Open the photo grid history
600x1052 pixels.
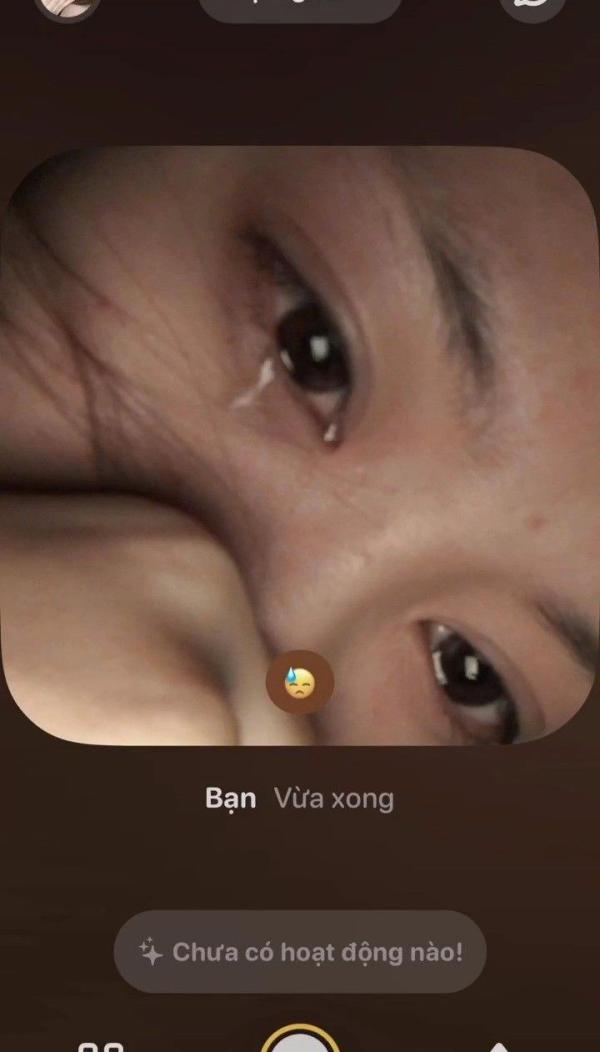[x=101, y=1047]
